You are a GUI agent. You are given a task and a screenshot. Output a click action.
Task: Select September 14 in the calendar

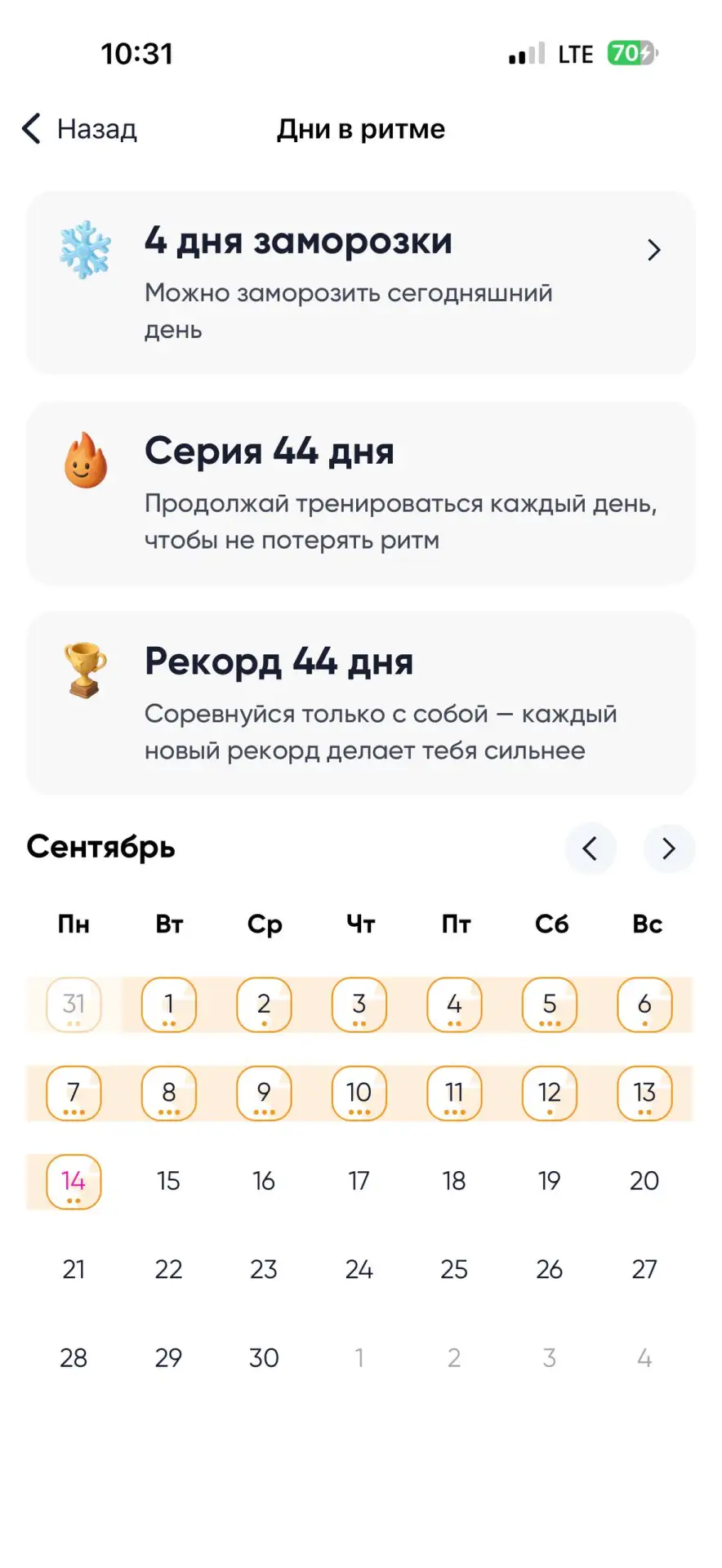[74, 1181]
